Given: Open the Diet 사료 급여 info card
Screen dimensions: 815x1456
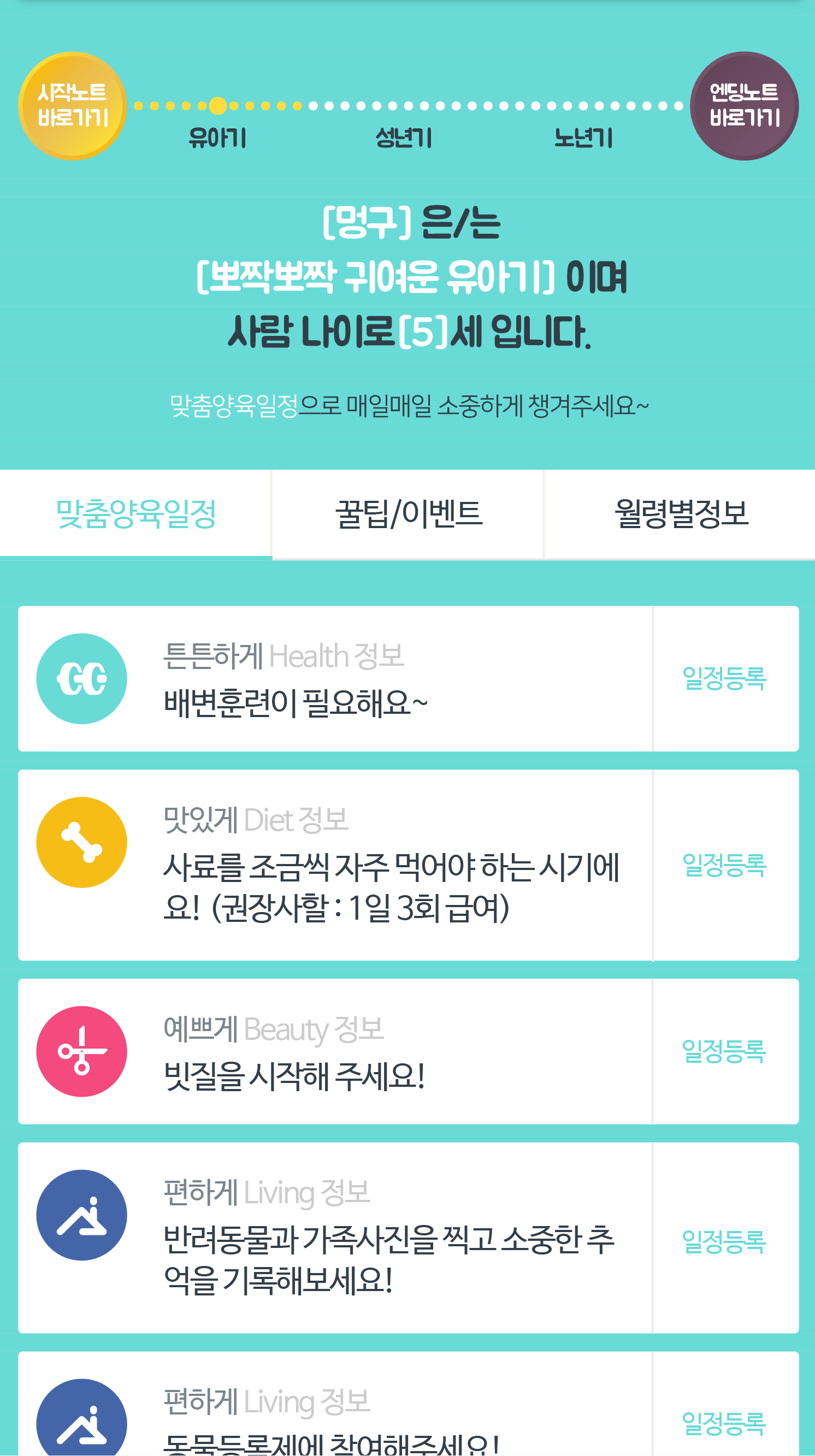Looking at the screenshot, I should (x=333, y=865).
